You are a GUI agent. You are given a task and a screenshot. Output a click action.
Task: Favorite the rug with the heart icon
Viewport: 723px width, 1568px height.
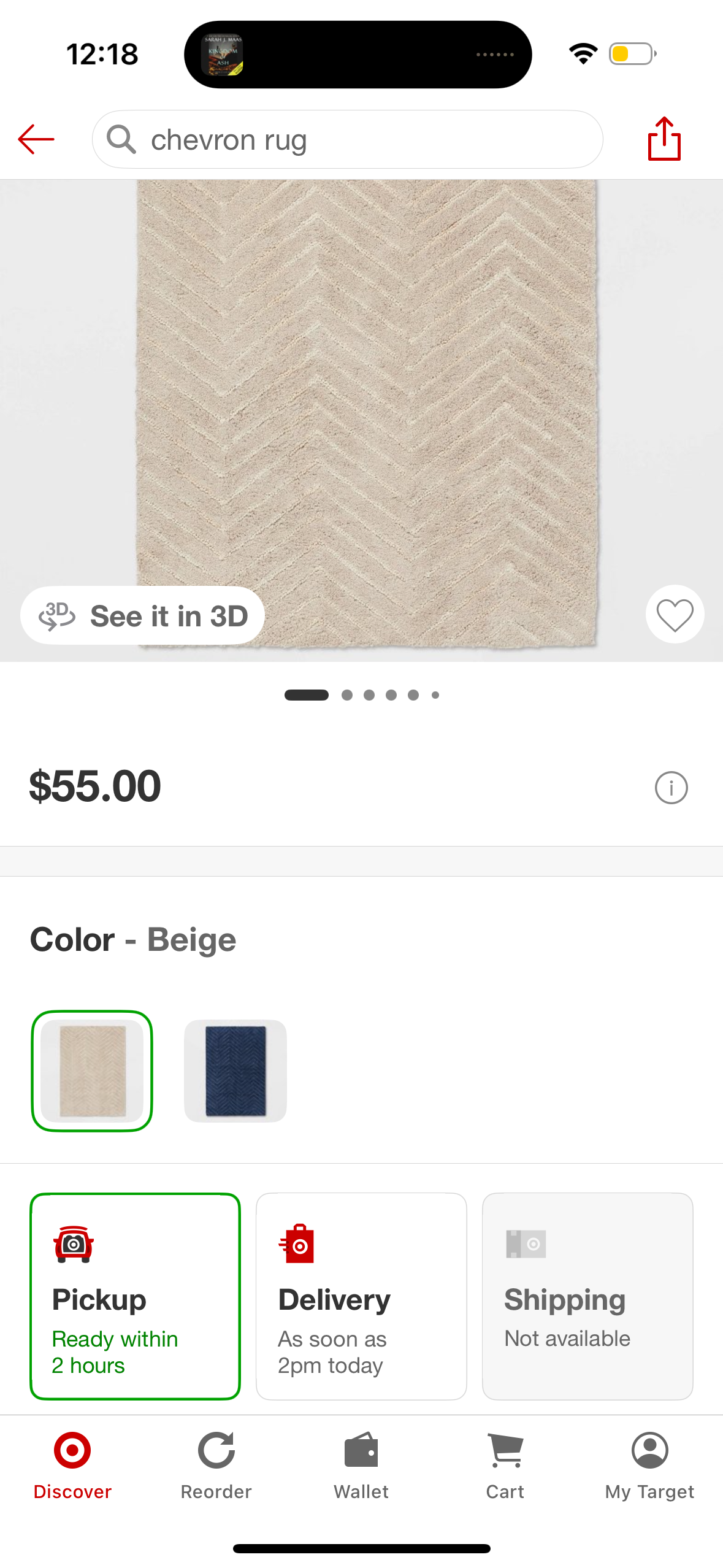click(675, 614)
